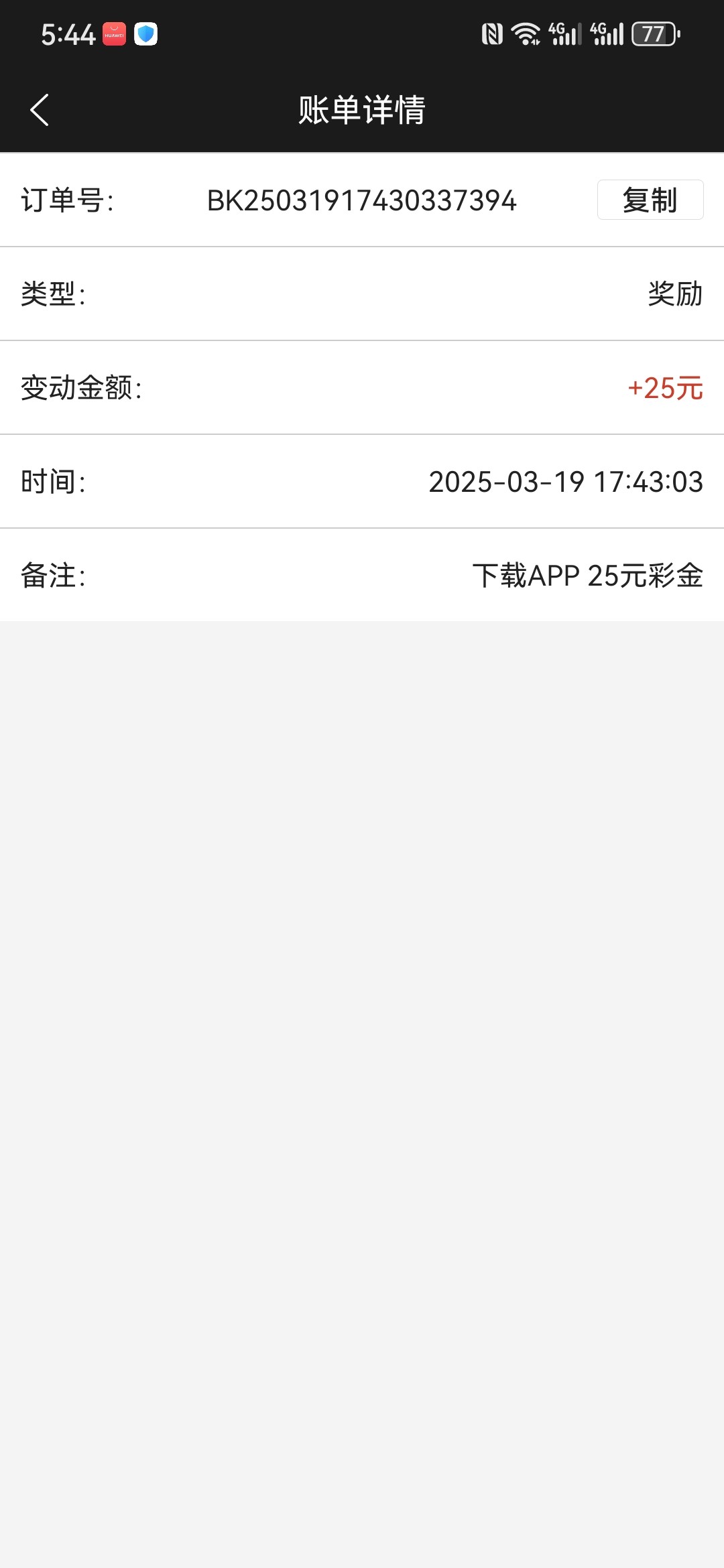Viewport: 724px width, 1568px height.
Task: Go back from the 账单详情 page
Action: [40, 110]
